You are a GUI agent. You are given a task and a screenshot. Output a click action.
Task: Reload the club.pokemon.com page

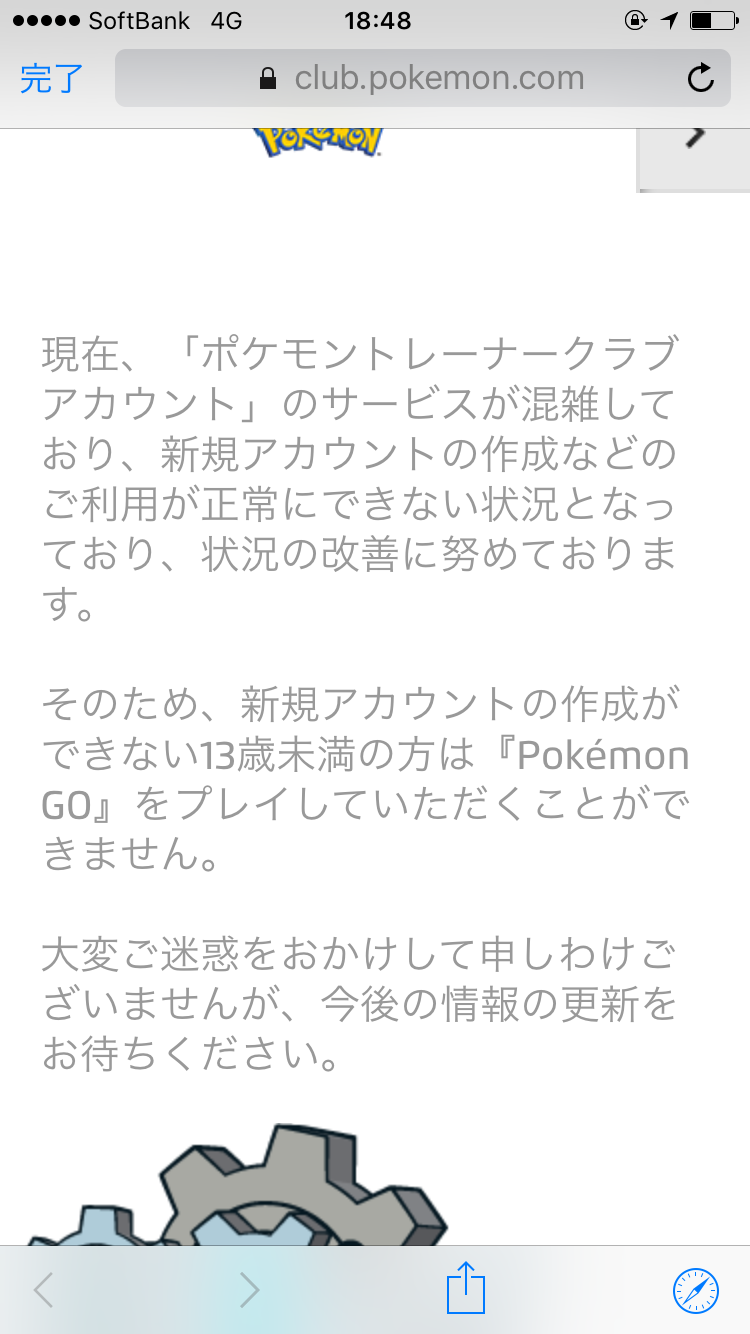702,78
